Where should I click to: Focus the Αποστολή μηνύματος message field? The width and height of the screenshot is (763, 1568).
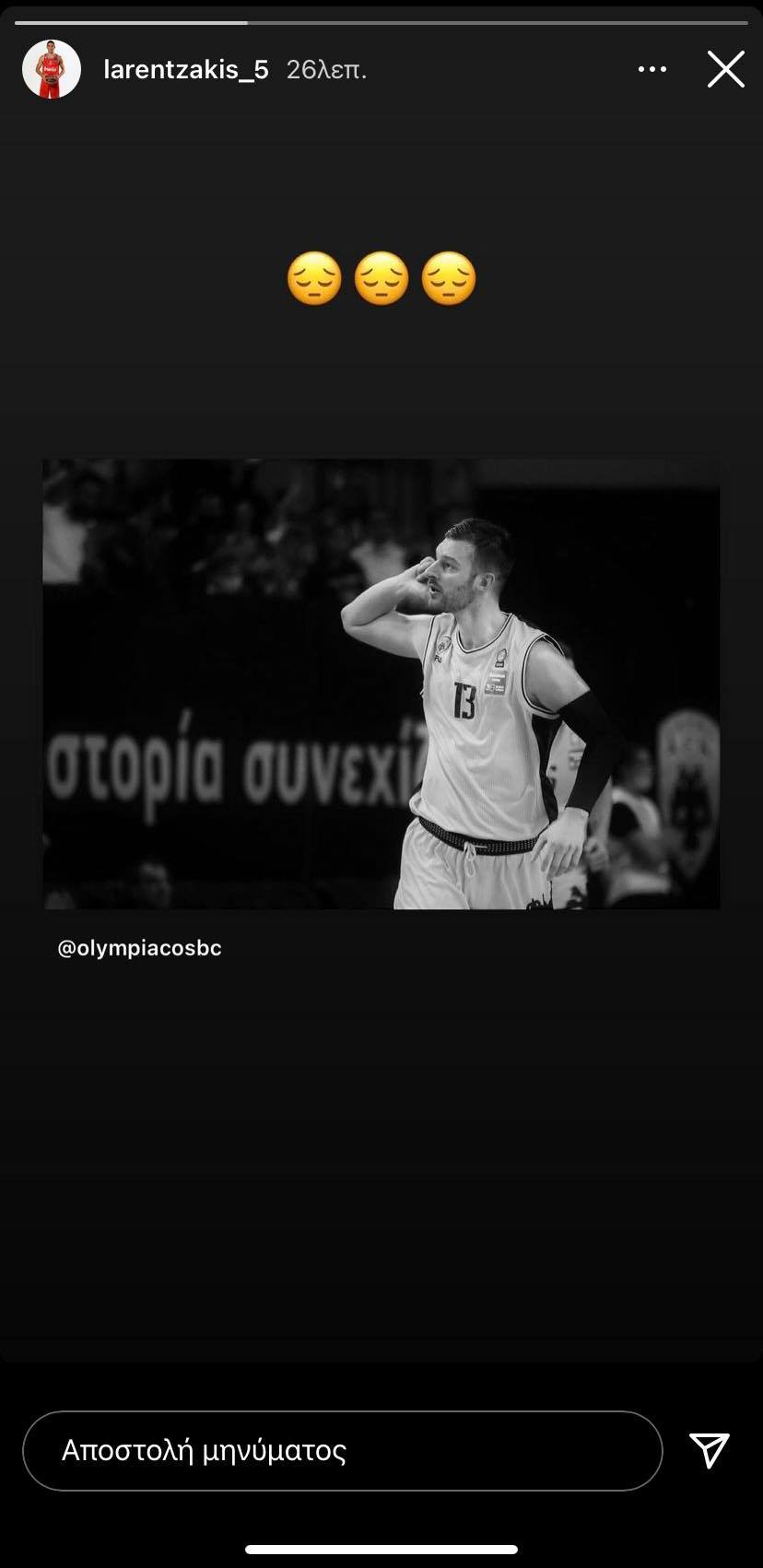point(342,1451)
